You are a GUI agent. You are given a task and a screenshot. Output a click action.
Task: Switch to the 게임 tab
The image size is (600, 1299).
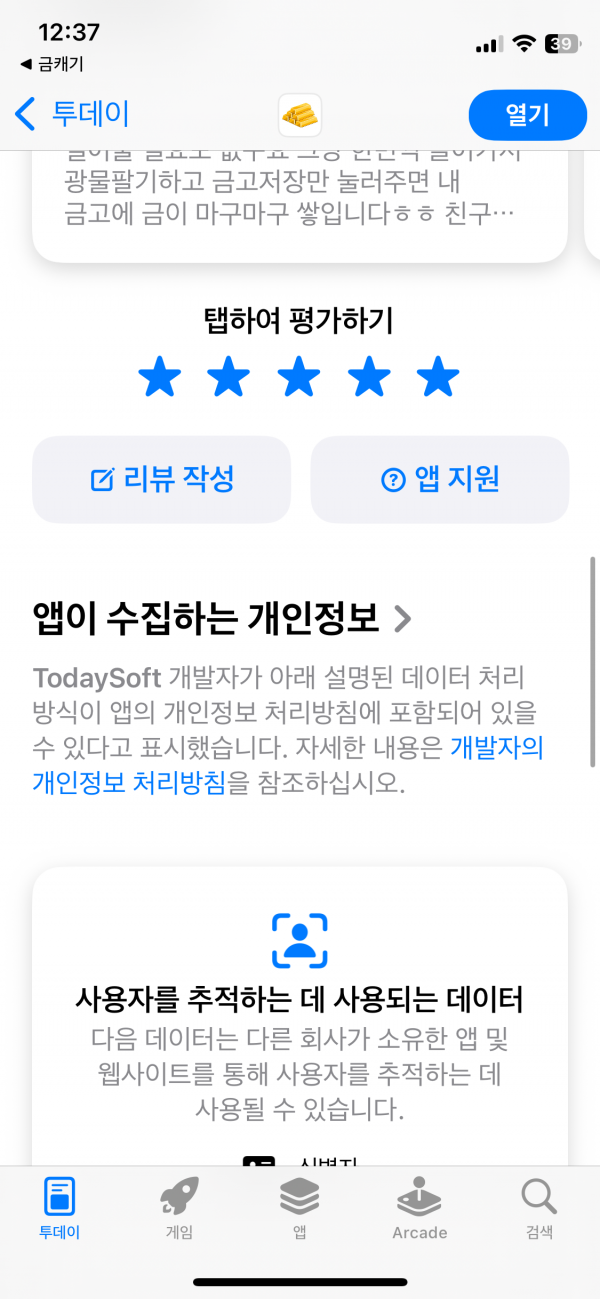pos(179,1207)
